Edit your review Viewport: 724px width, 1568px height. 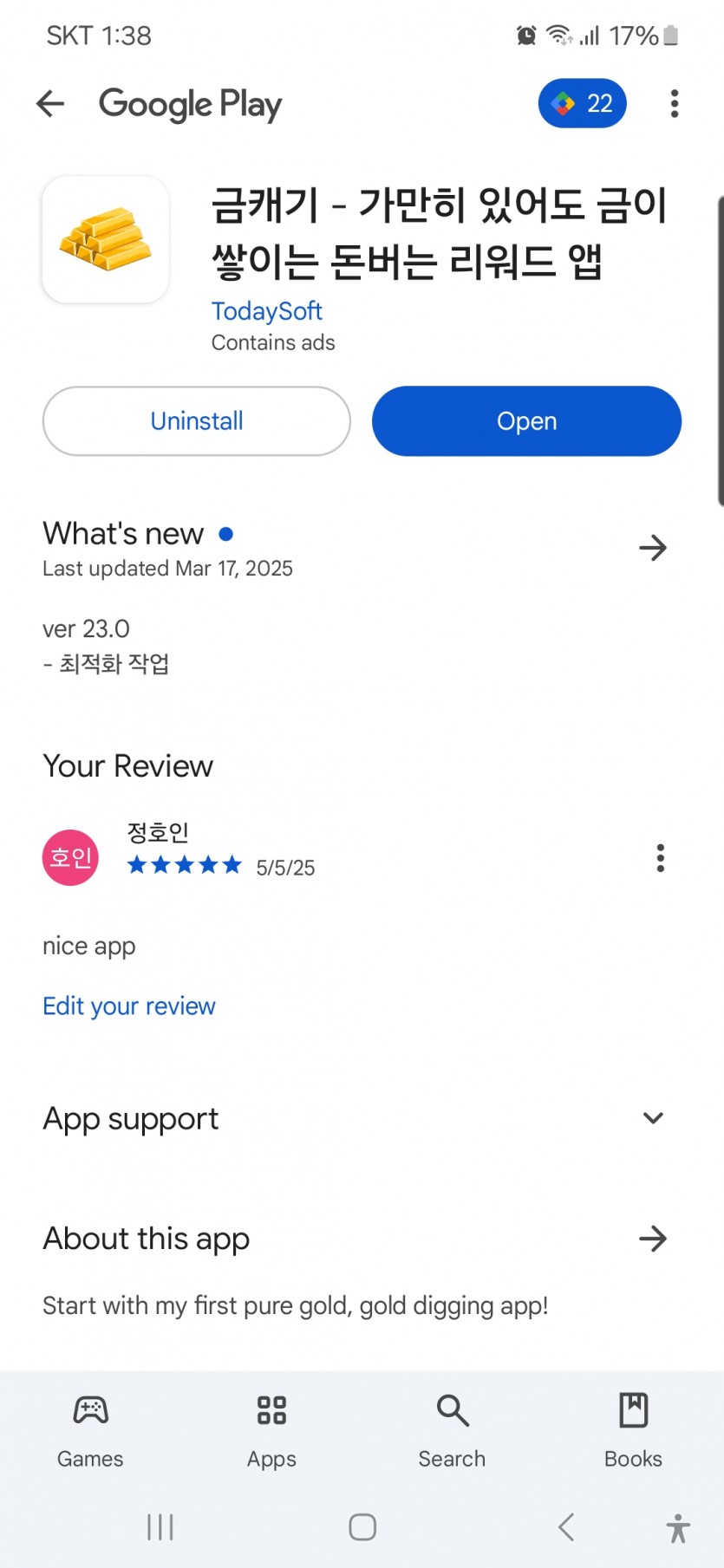pos(129,1005)
